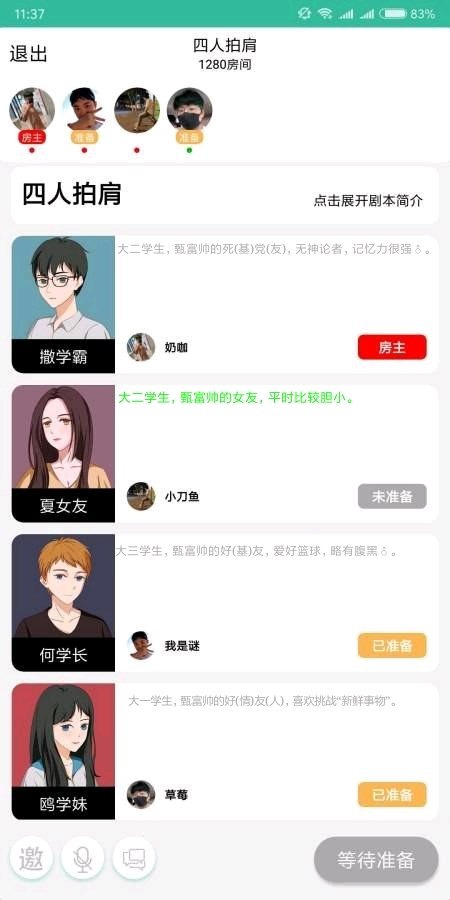The height and width of the screenshot is (900, 450).
Task: Toggle the microphone icon
Action: click(x=83, y=858)
